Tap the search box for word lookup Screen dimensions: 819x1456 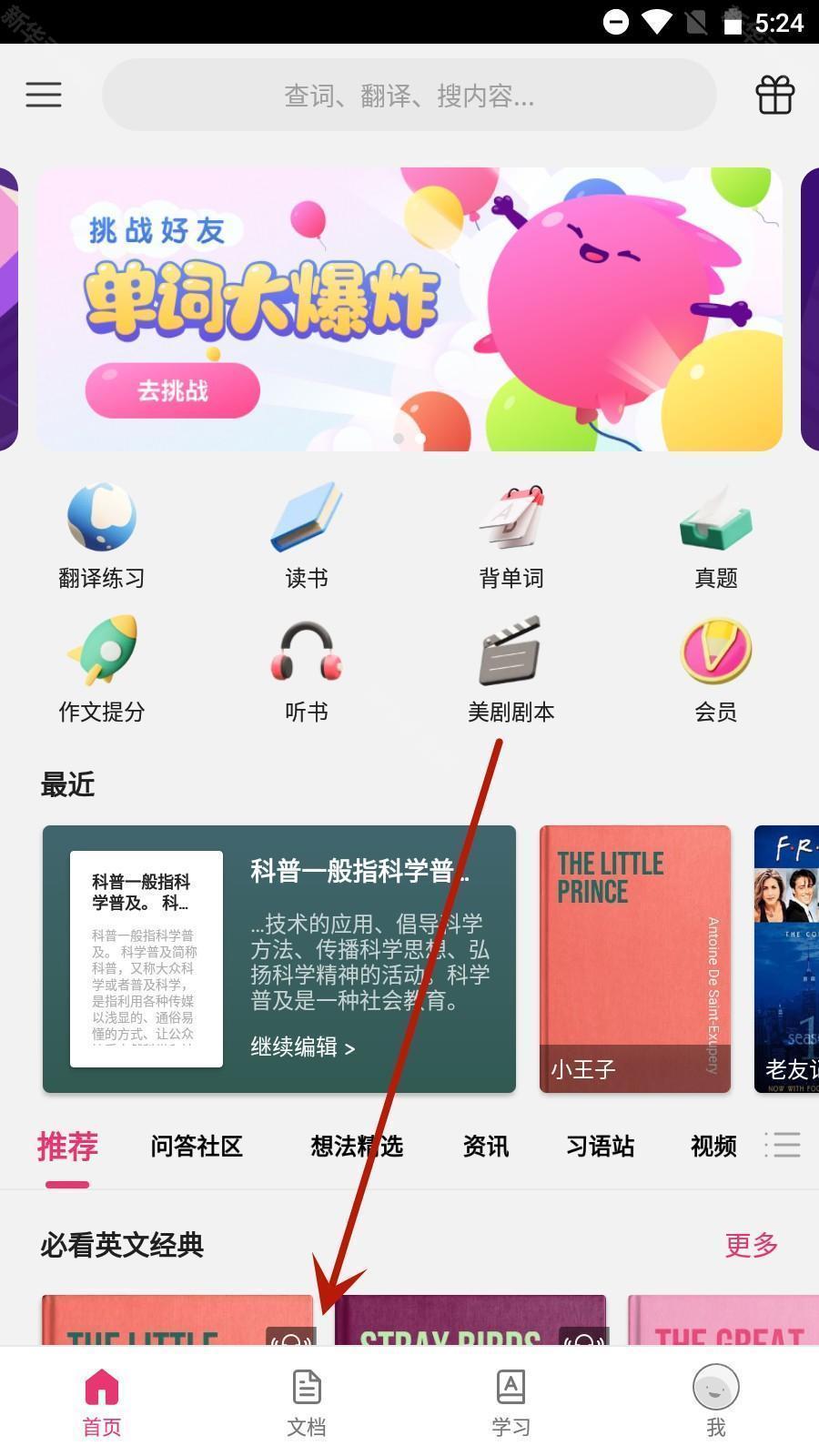click(409, 96)
